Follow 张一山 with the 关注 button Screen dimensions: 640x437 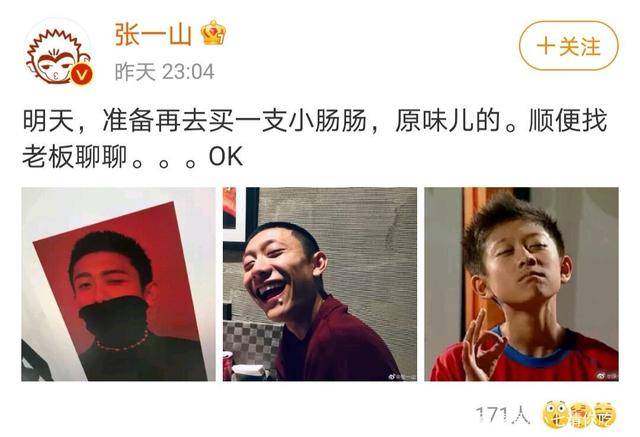click(568, 45)
